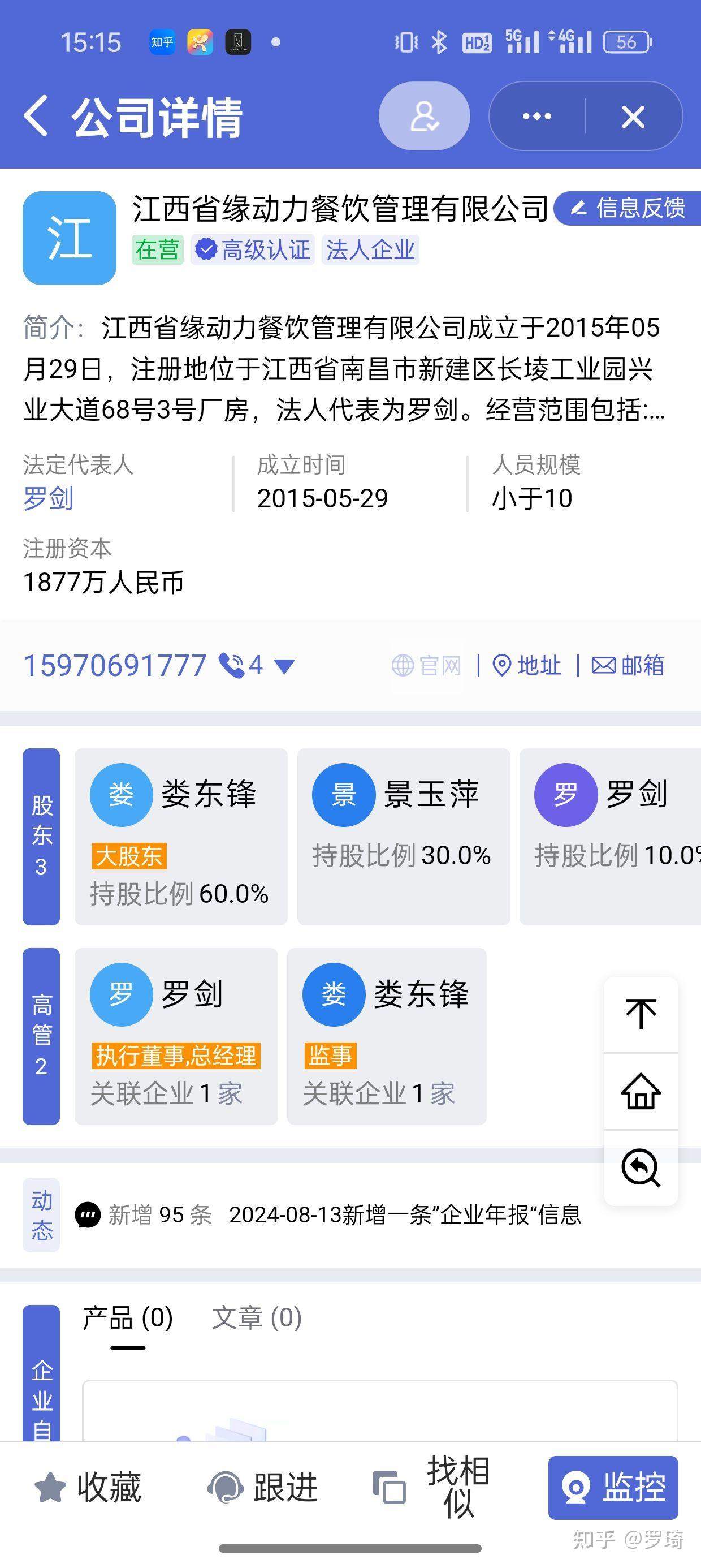
Task: Open the user profile icon button
Action: pos(424,115)
